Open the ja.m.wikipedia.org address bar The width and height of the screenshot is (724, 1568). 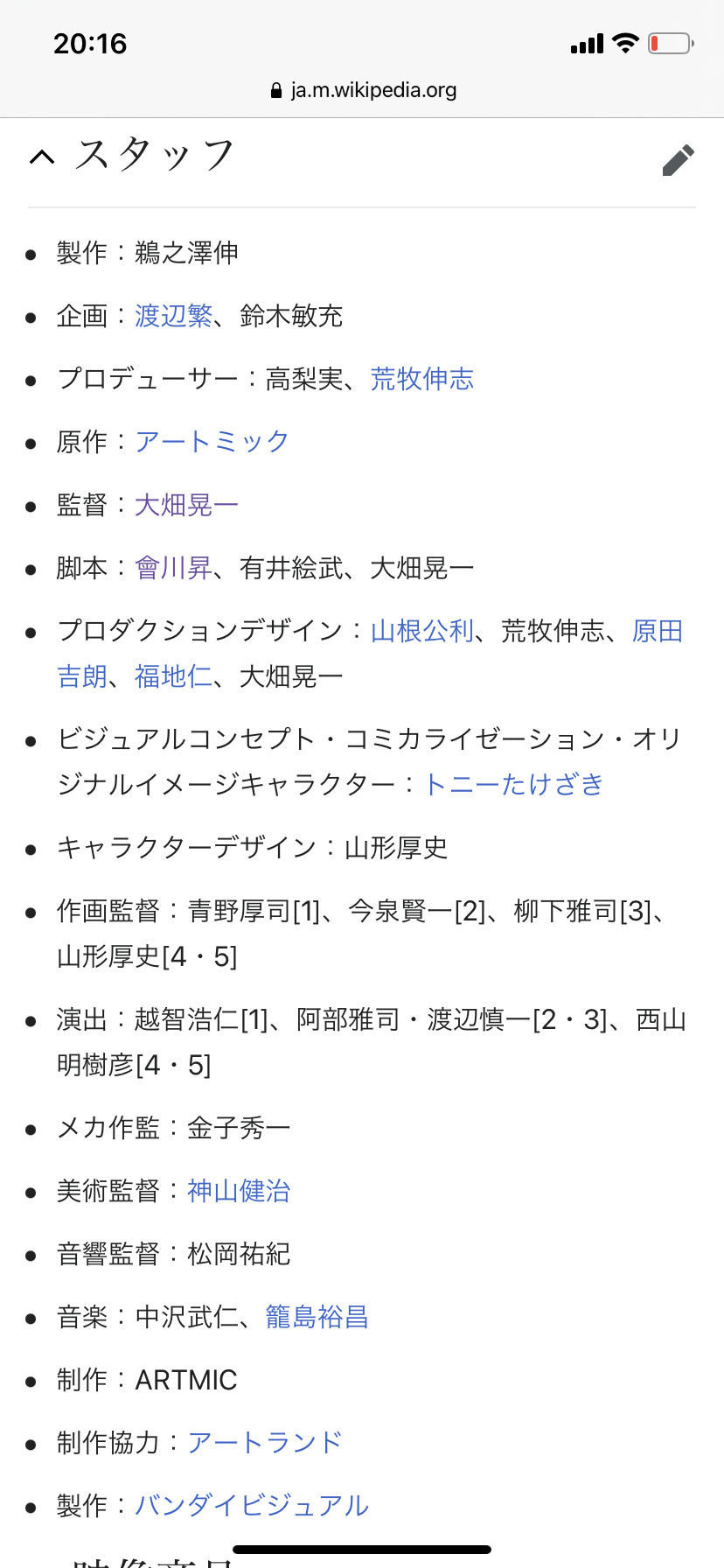(363, 90)
